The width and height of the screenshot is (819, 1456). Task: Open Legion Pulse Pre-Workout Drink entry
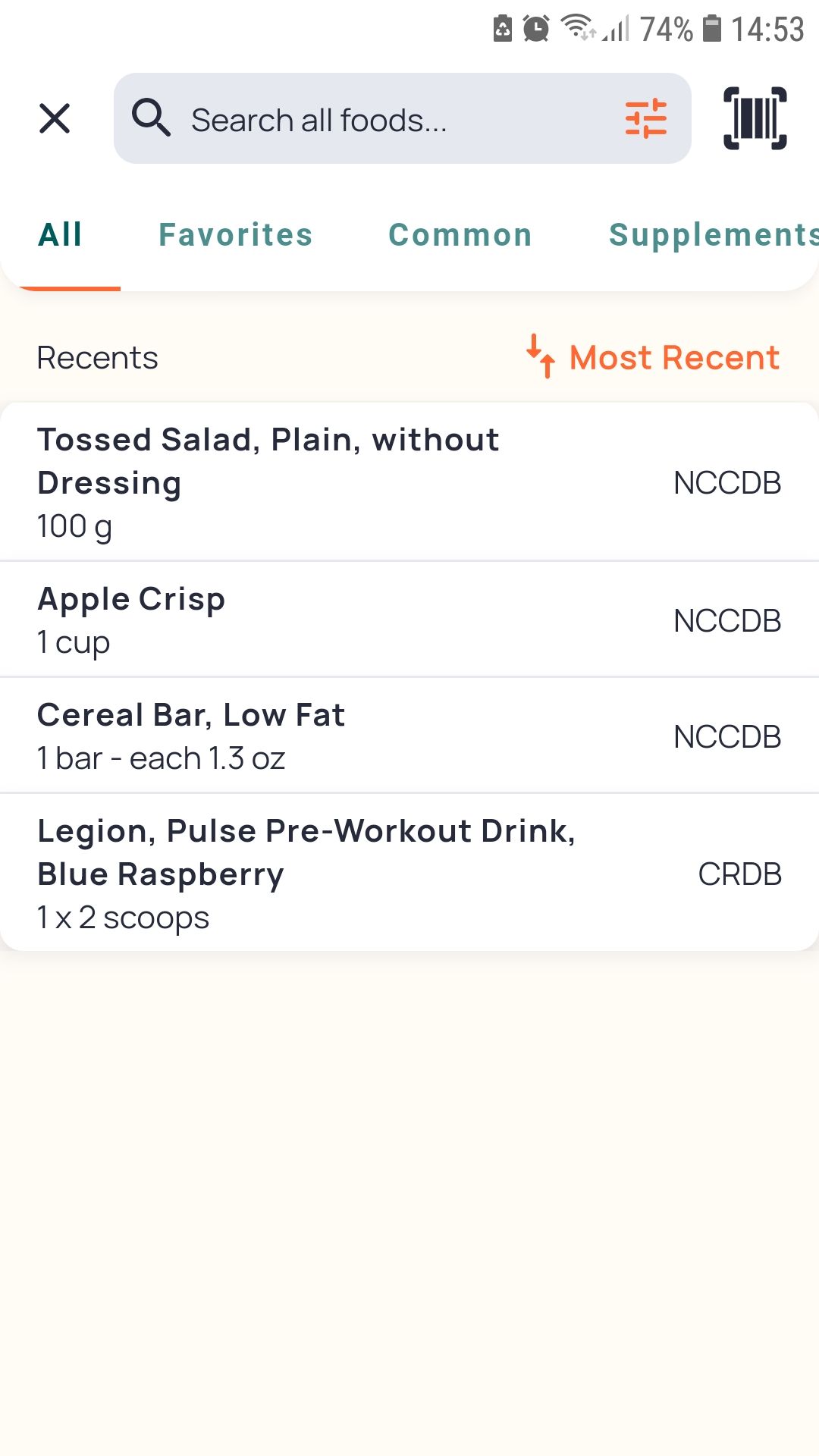pyautogui.click(x=409, y=874)
